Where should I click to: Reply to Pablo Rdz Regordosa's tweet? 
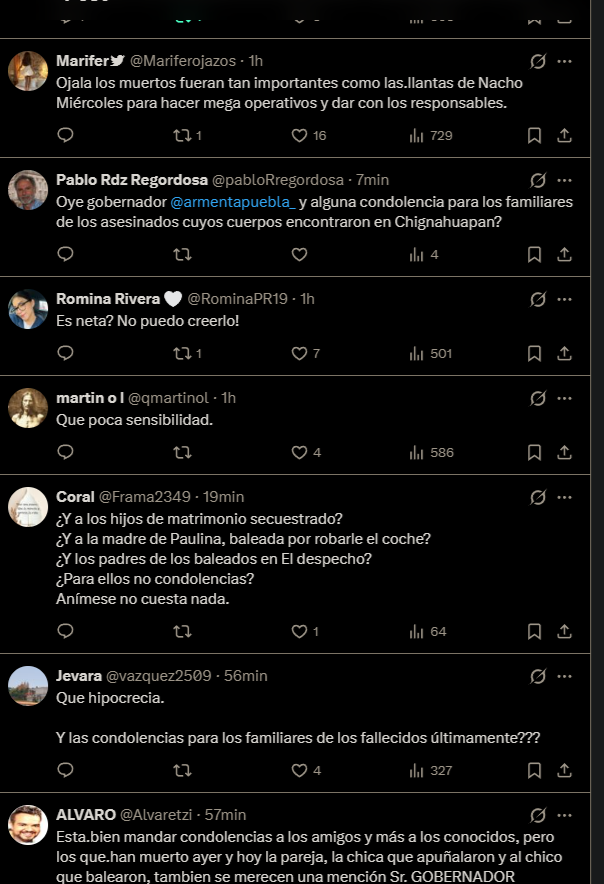pos(66,254)
